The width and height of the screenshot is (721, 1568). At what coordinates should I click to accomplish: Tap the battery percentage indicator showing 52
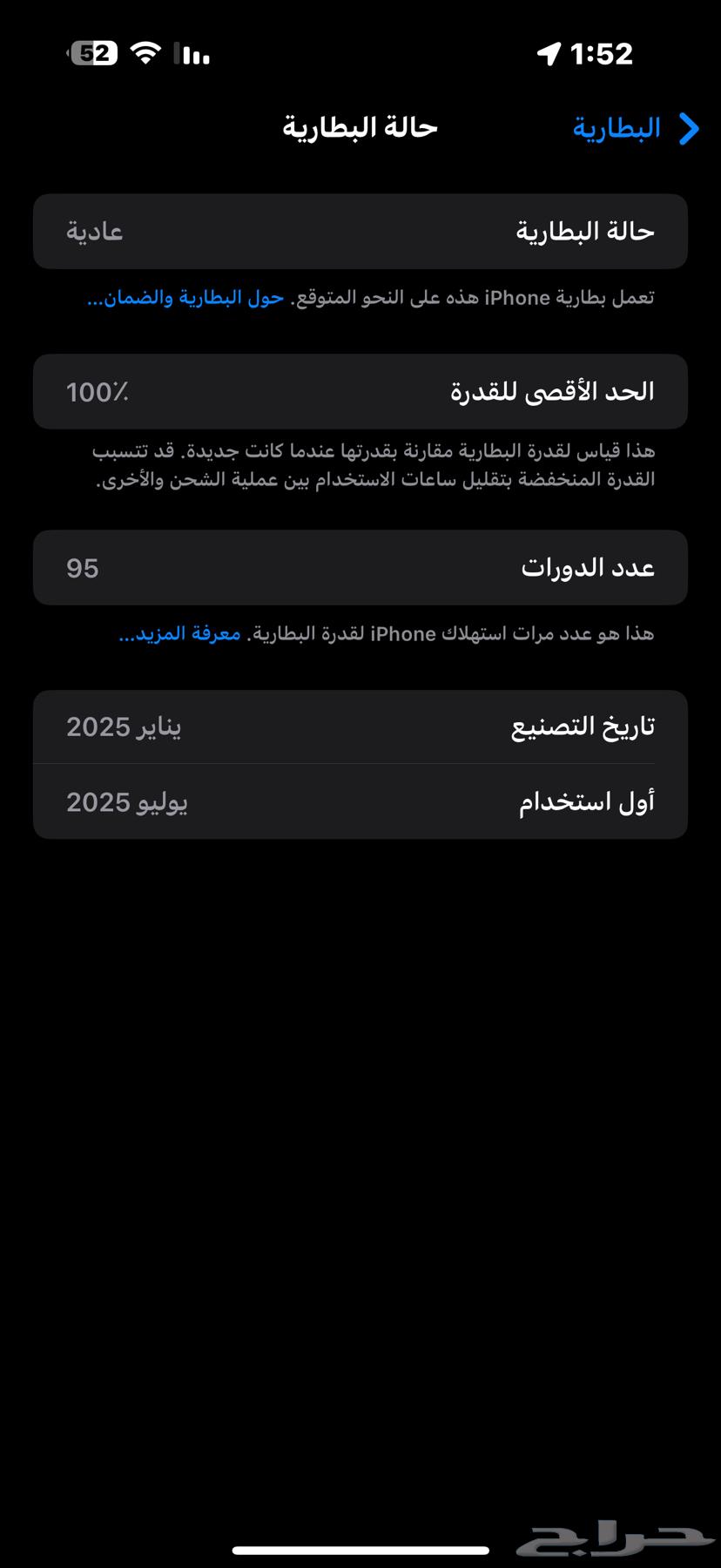[93, 54]
